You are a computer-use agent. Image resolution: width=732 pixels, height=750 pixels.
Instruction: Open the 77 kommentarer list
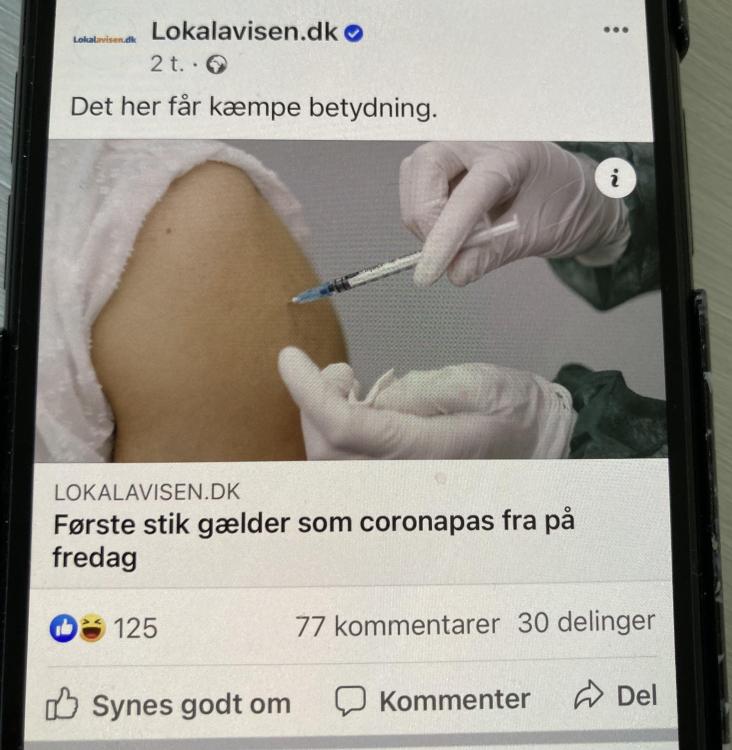point(397,625)
